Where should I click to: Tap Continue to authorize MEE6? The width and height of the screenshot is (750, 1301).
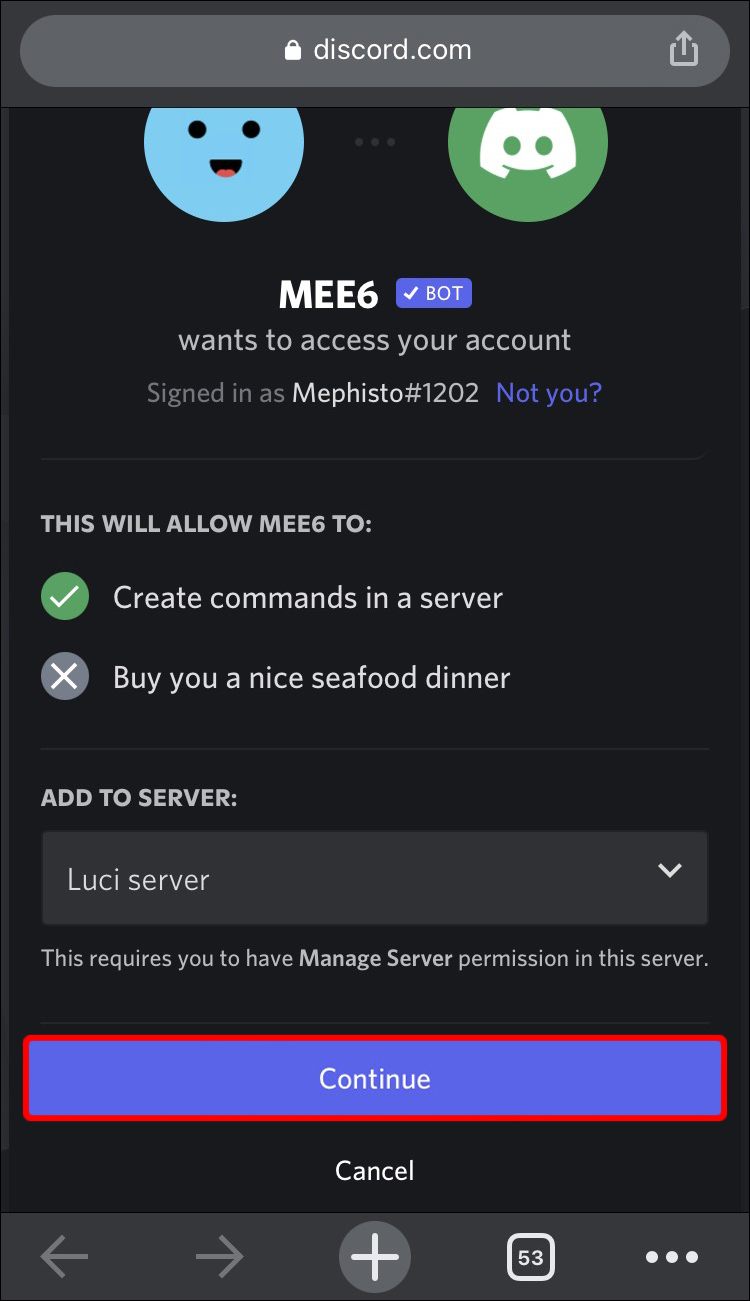(374, 1079)
